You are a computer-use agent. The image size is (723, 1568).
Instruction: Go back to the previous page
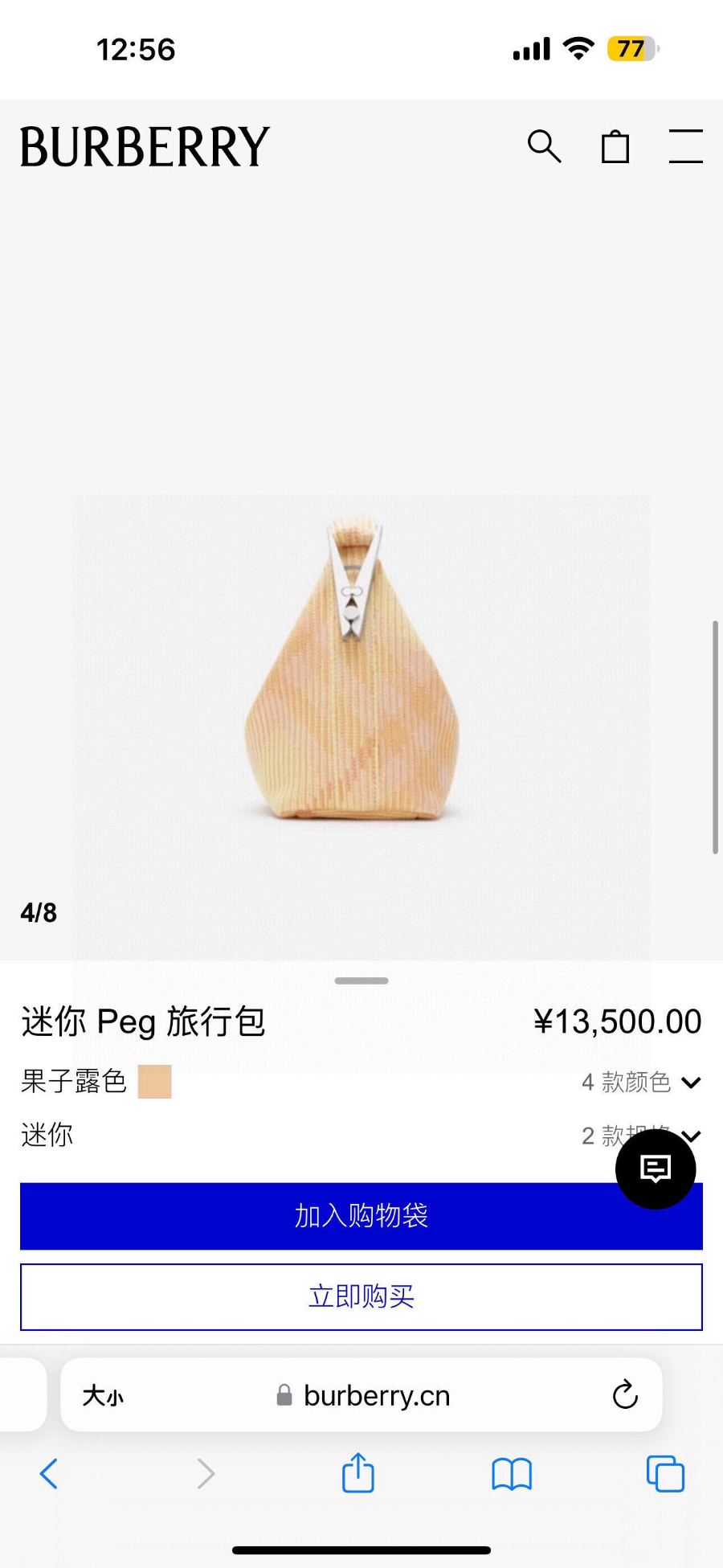pyautogui.click(x=49, y=1473)
